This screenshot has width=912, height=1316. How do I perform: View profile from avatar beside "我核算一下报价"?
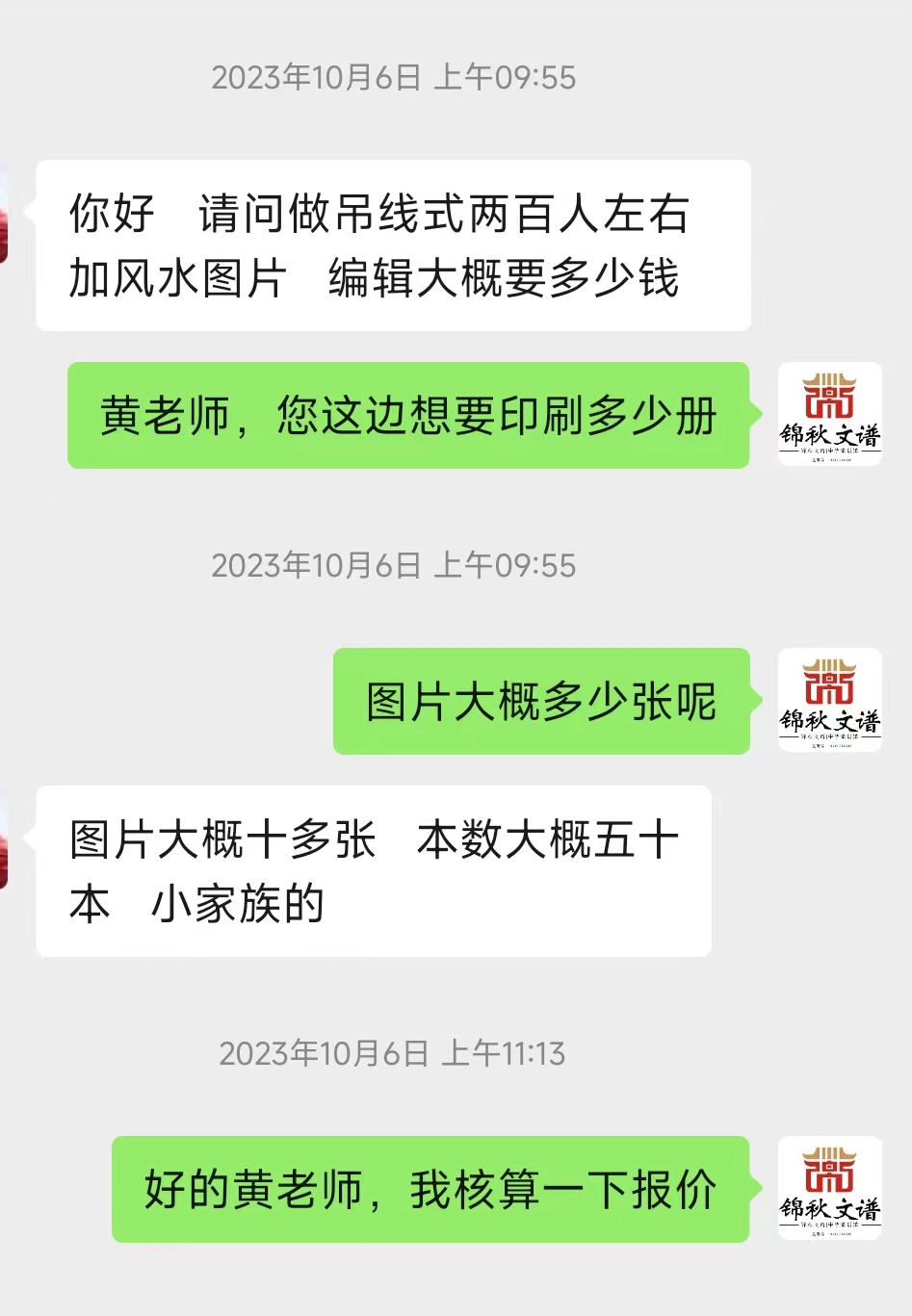tap(829, 1188)
